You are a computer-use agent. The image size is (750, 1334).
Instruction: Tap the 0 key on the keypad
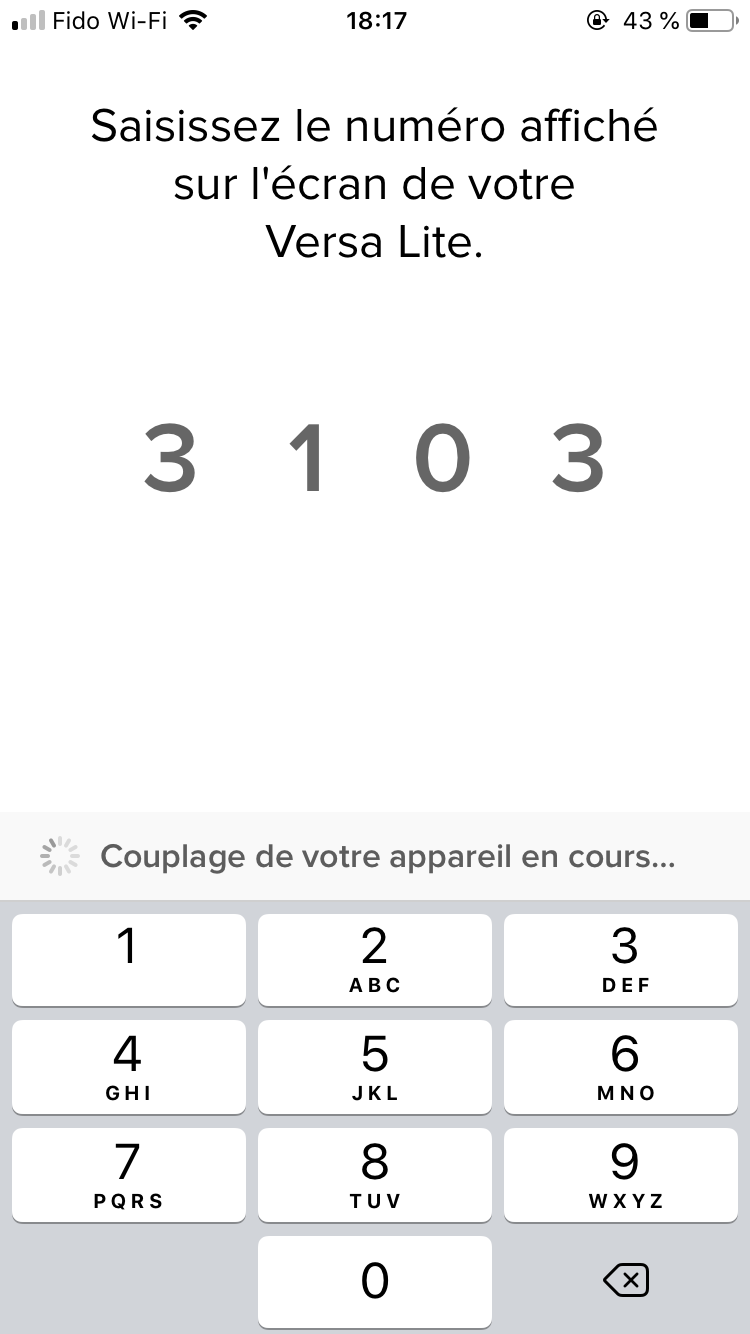click(x=375, y=1281)
